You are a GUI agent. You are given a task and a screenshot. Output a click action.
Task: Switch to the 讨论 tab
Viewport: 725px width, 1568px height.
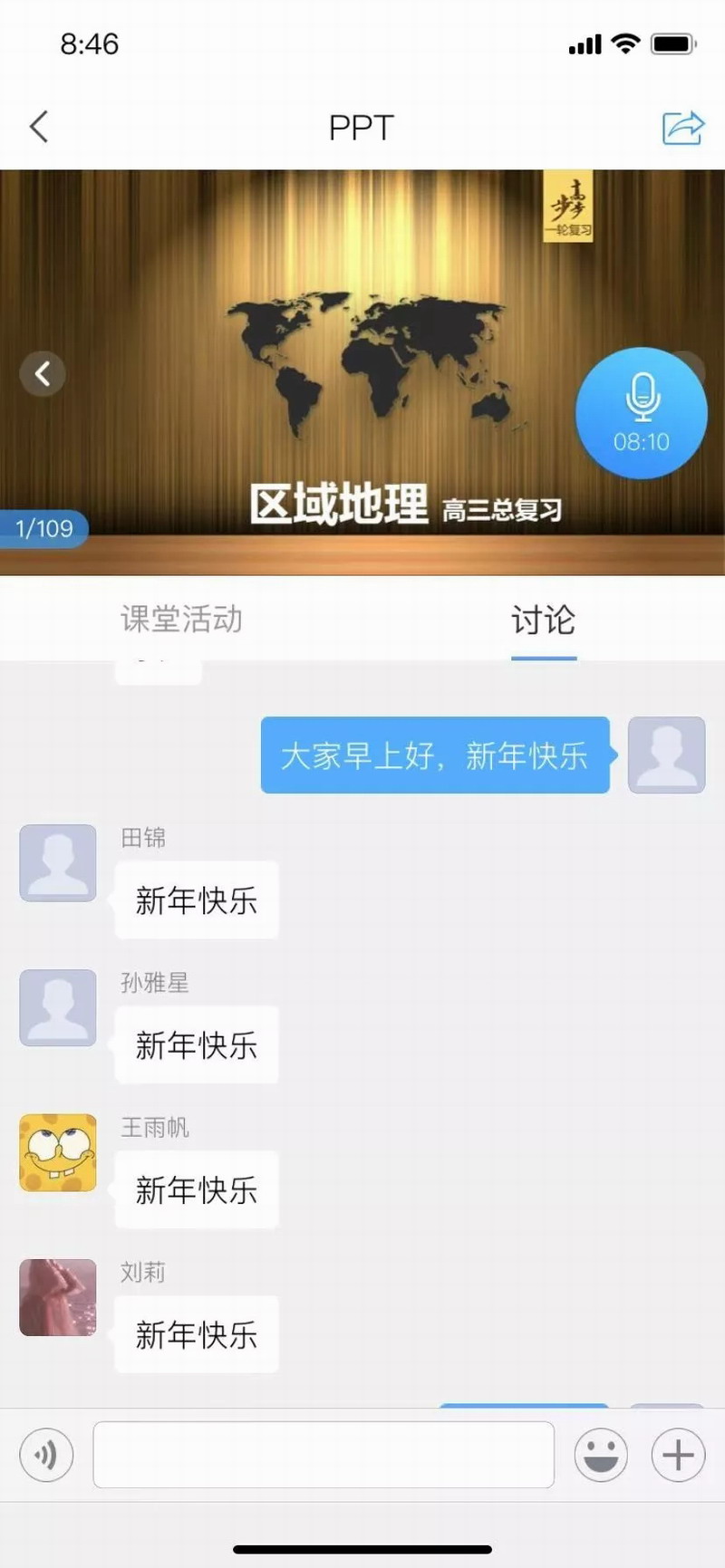543,620
